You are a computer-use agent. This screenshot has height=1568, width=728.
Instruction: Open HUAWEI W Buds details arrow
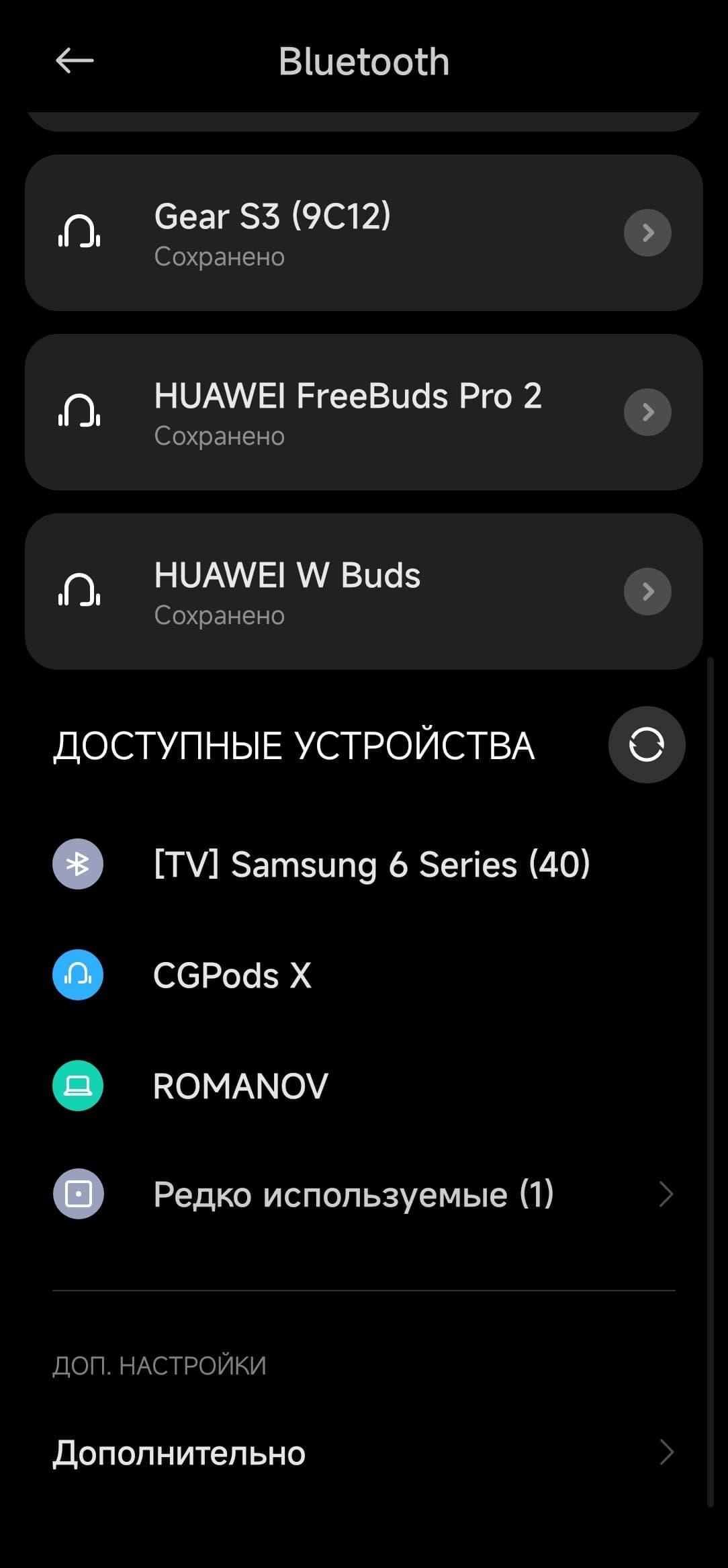[647, 592]
